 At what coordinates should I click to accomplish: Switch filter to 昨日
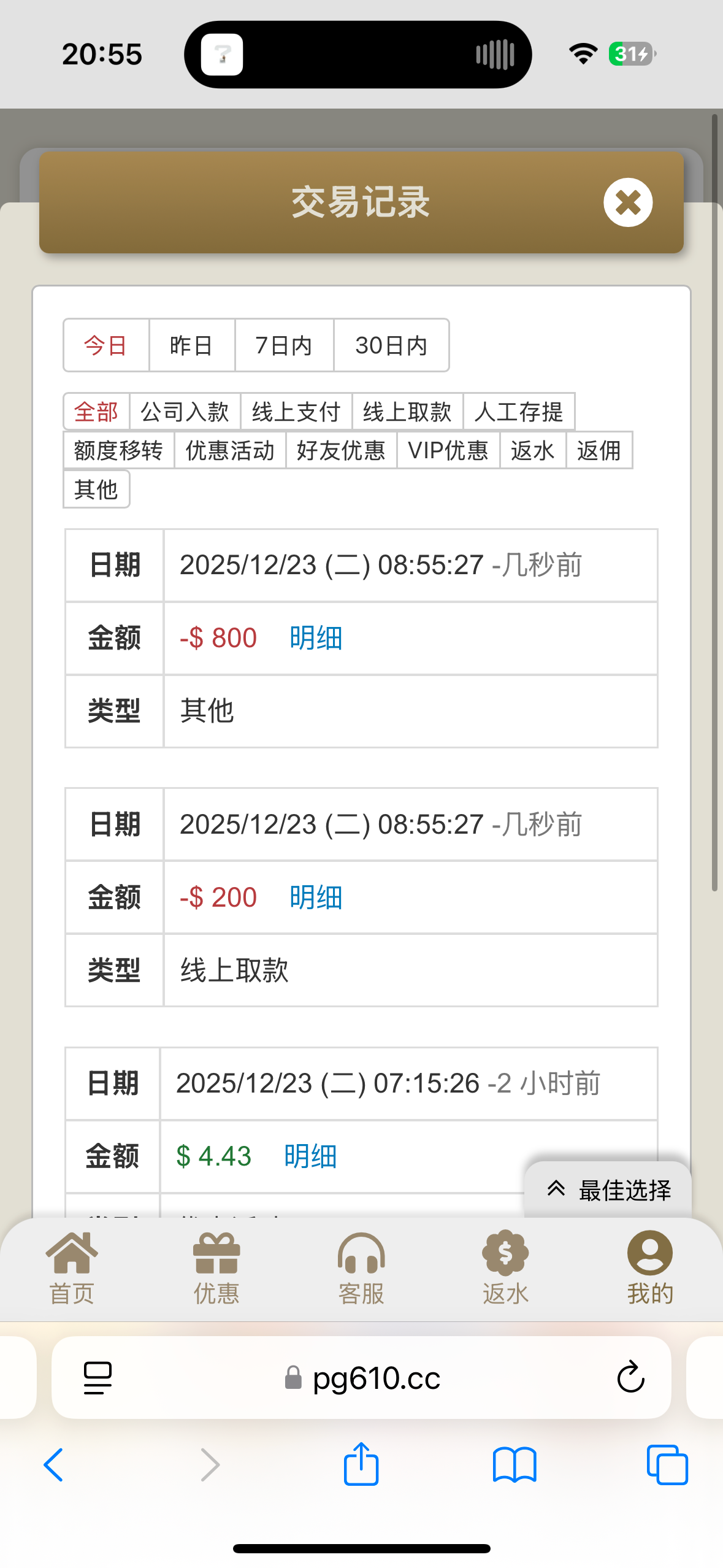(191, 345)
